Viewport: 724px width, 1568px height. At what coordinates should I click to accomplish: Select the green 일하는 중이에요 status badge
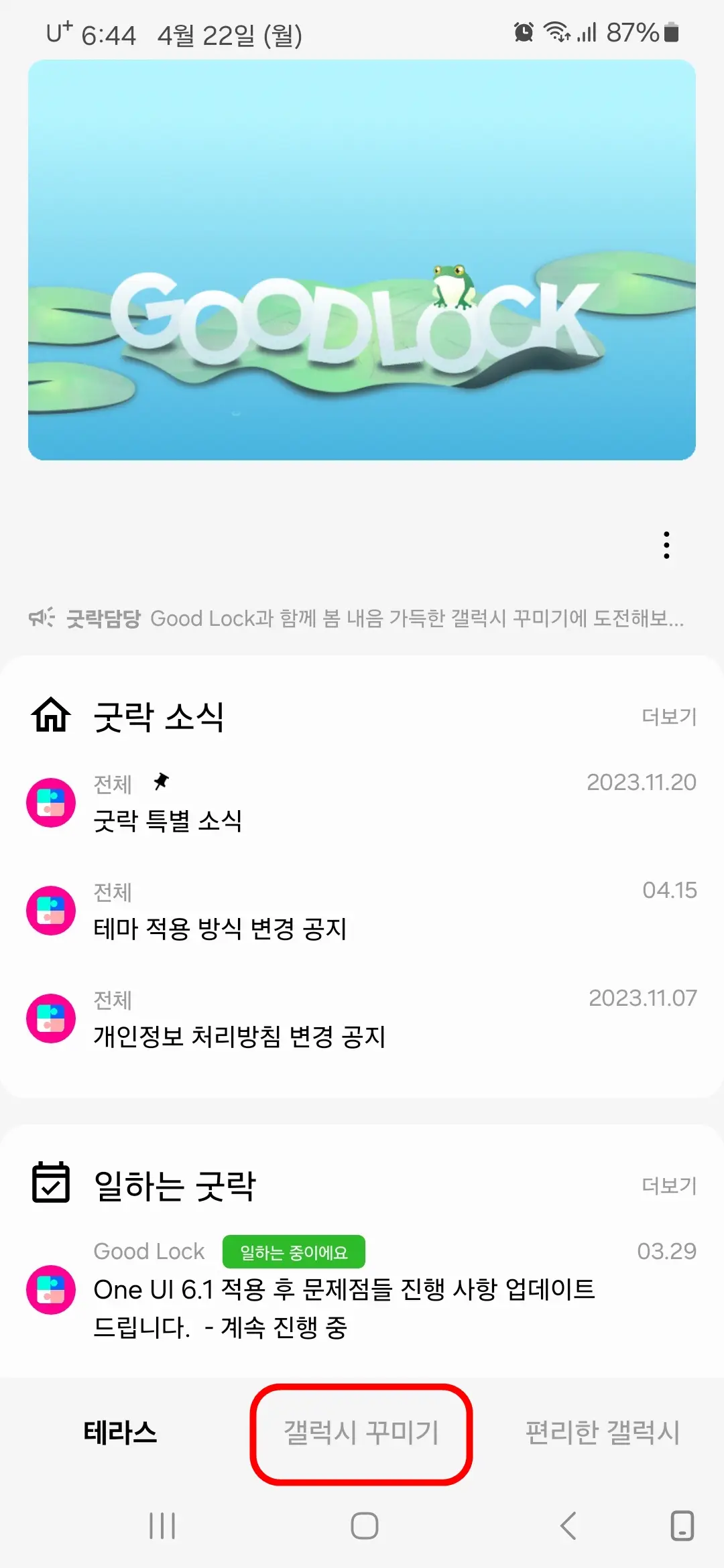coord(294,1251)
